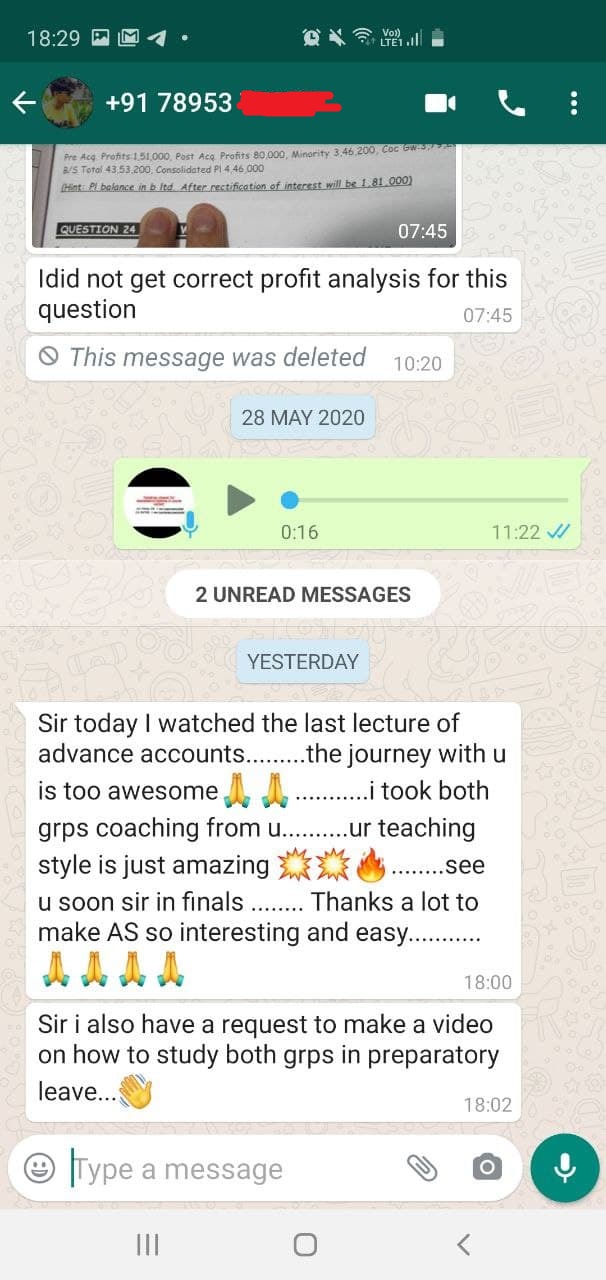Open the Question 24 photo from 07:45
606x1280 pixels.
click(x=240, y=195)
